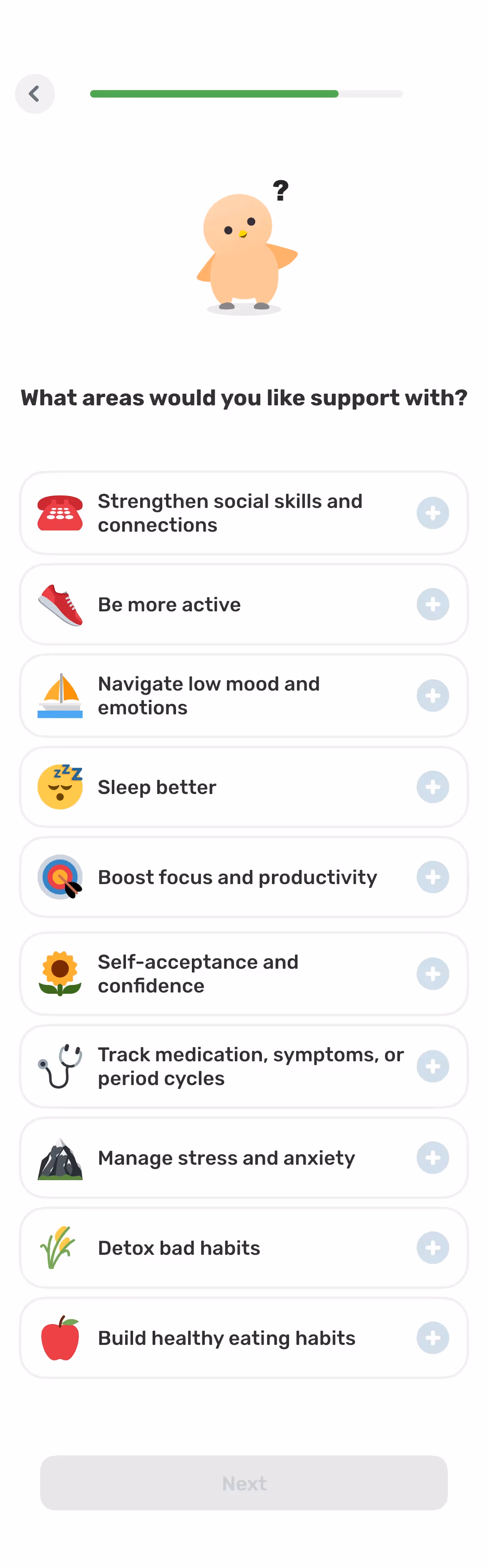Add Navigate low mood and emotions
The height and width of the screenshot is (1568, 488).
(x=432, y=695)
